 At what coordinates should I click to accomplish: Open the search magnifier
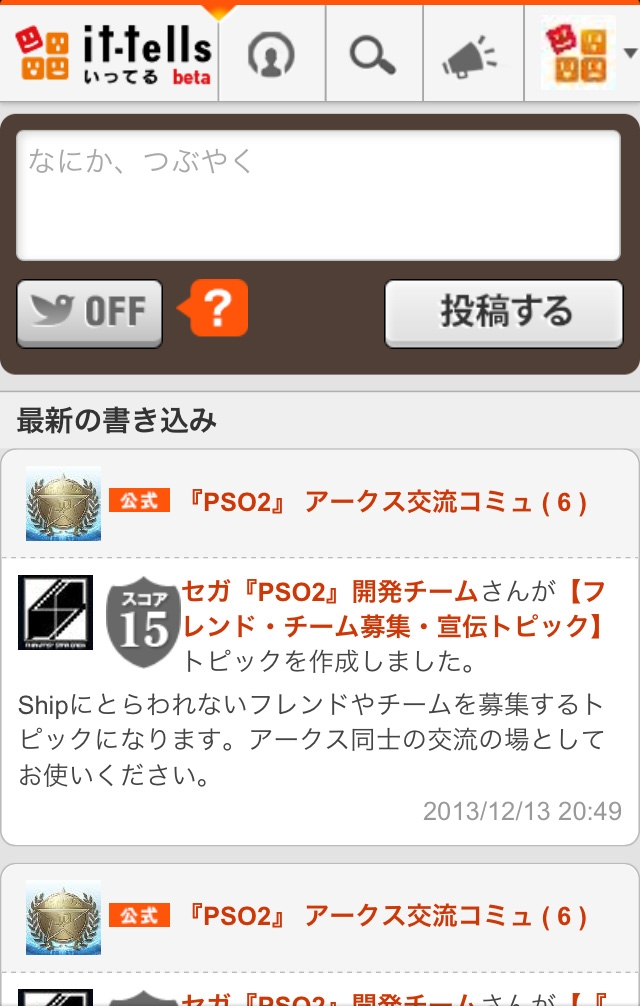pyautogui.click(x=372, y=55)
